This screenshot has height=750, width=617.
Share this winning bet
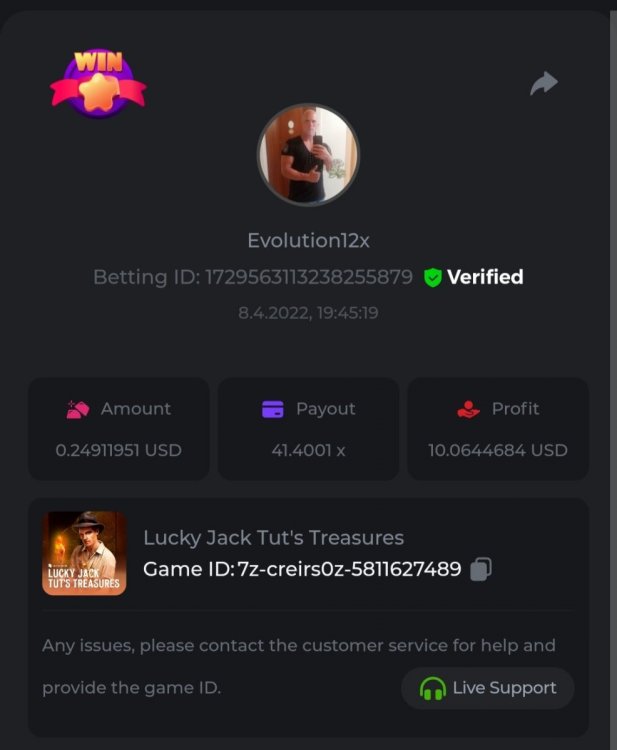[543, 84]
